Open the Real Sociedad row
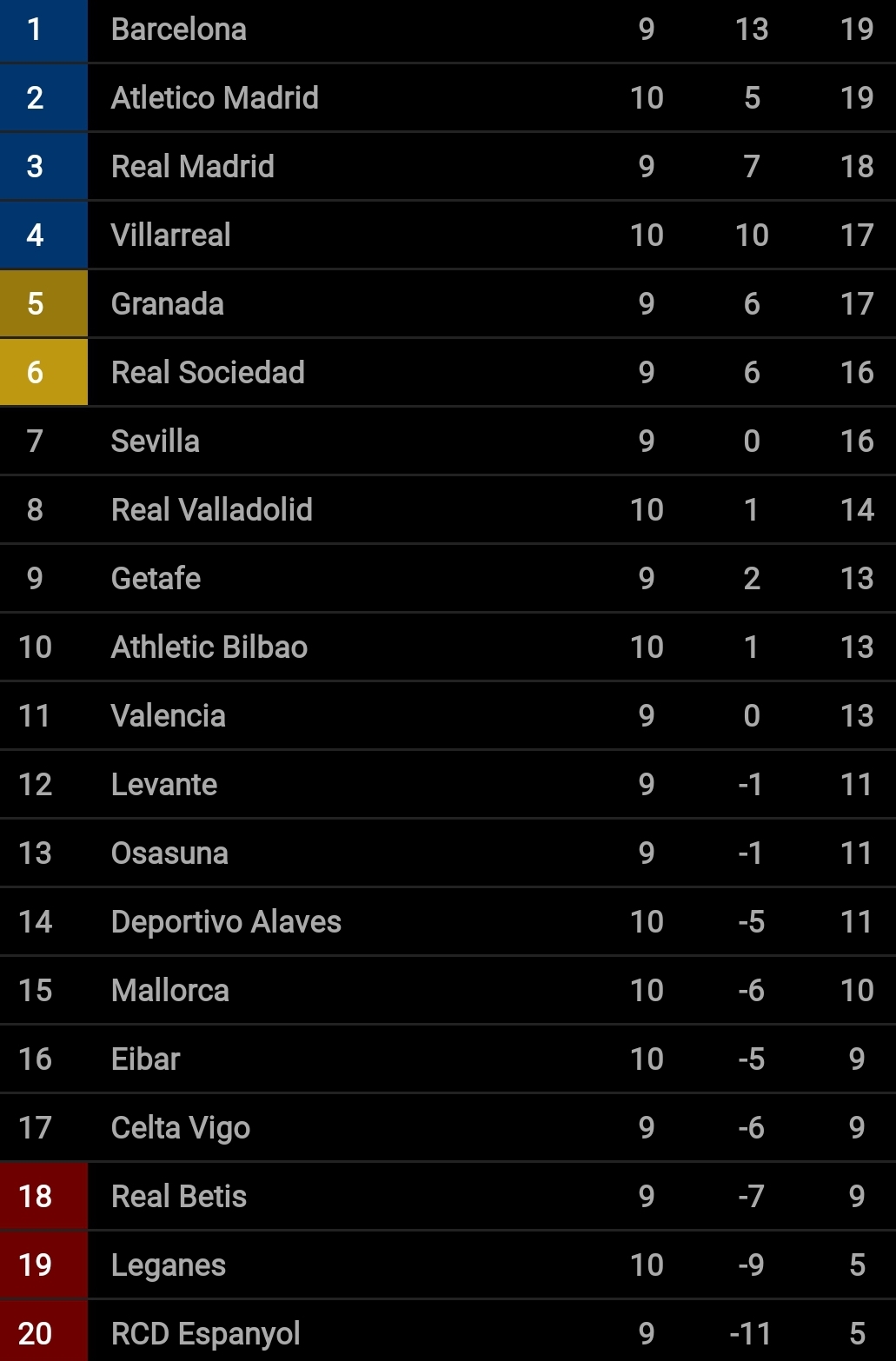This screenshot has height=1361, width=896. (x=448, y=372)
